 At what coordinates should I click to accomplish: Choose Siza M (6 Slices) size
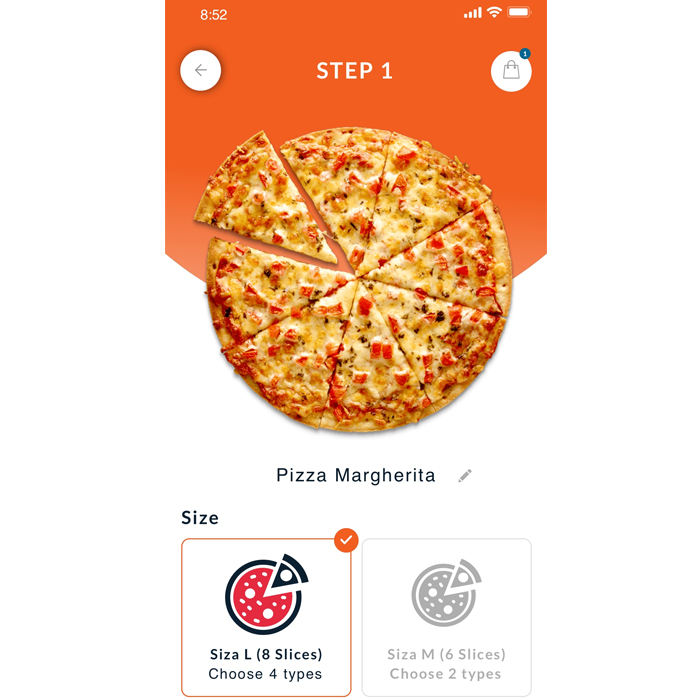446,617
